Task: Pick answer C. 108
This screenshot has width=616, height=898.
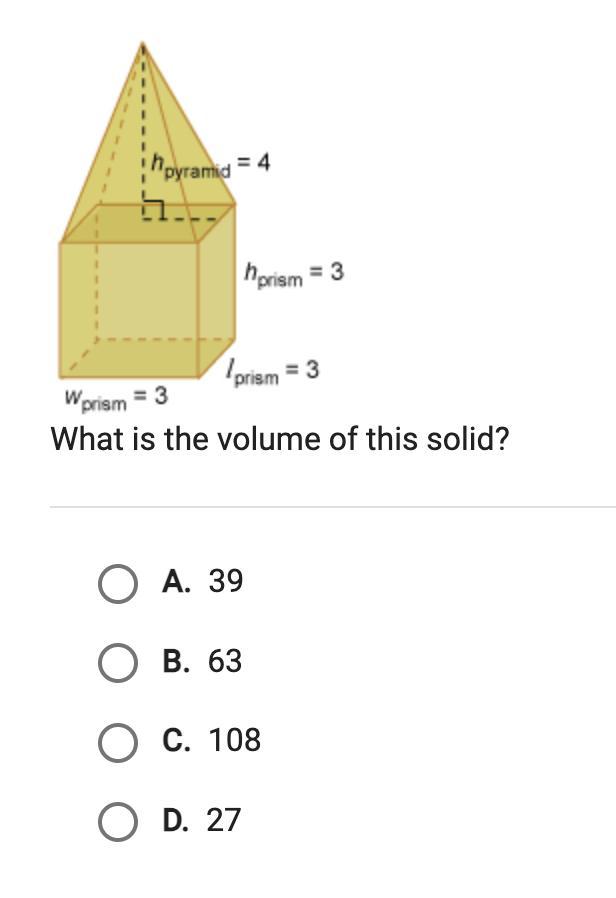Action: coord(118,741)
